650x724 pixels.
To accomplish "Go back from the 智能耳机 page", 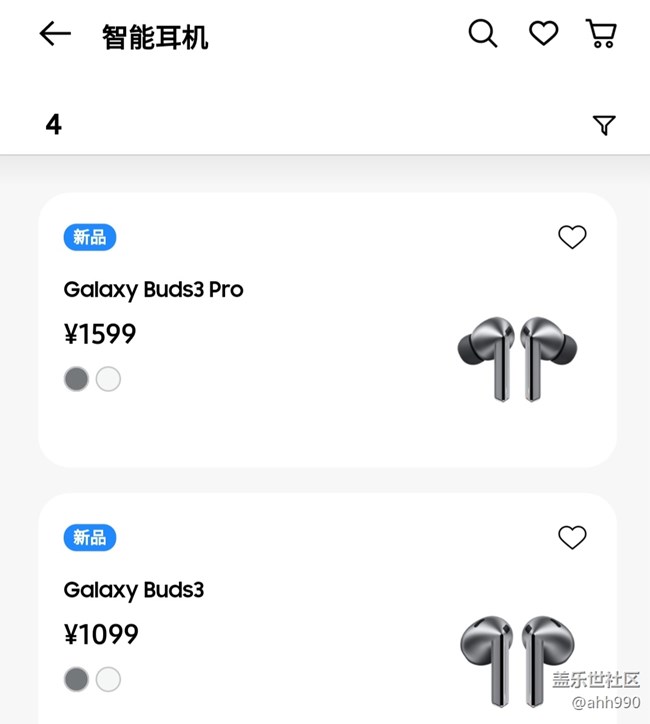I will (55, 34).
